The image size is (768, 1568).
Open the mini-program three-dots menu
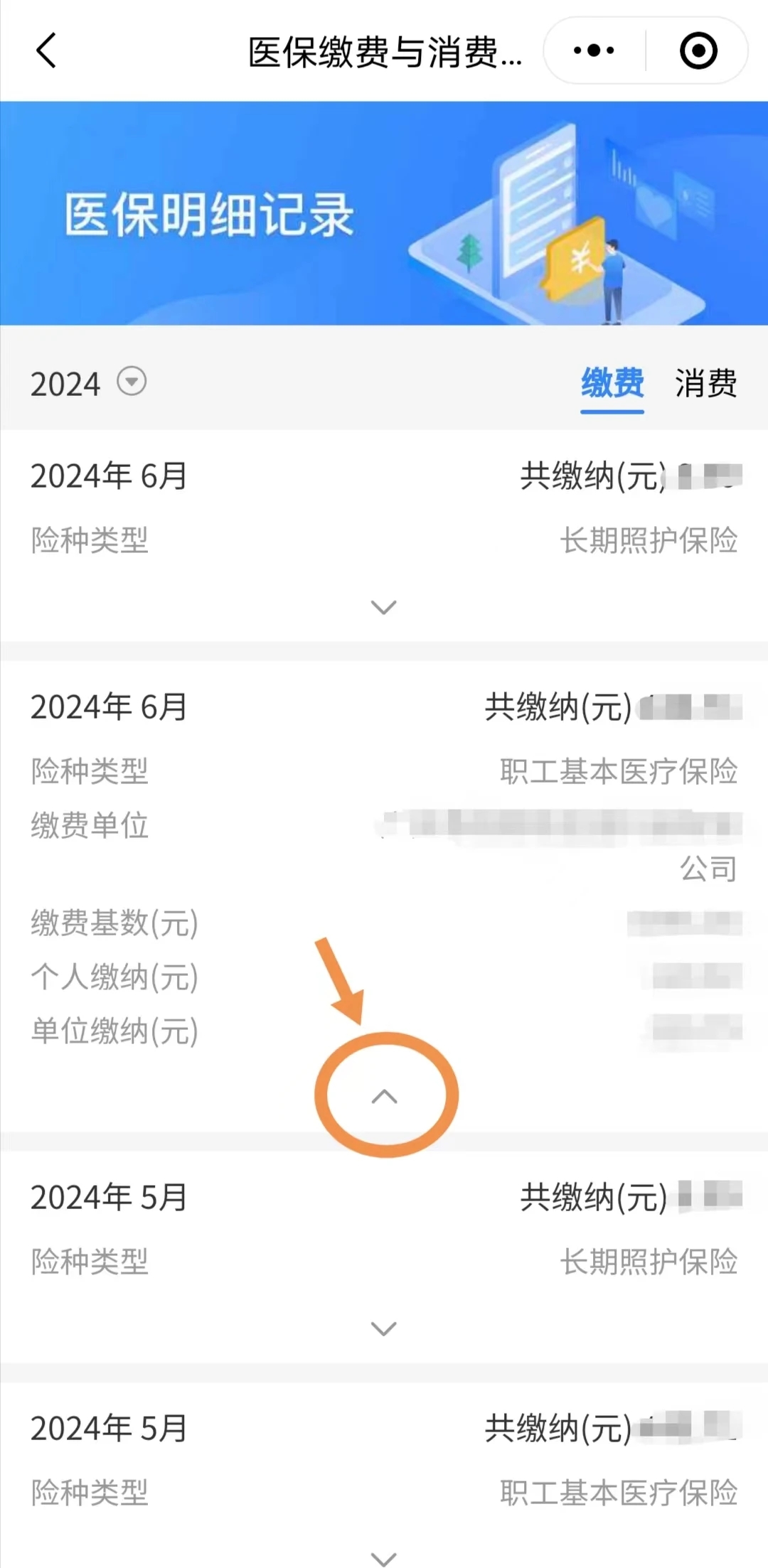point(594,51)
